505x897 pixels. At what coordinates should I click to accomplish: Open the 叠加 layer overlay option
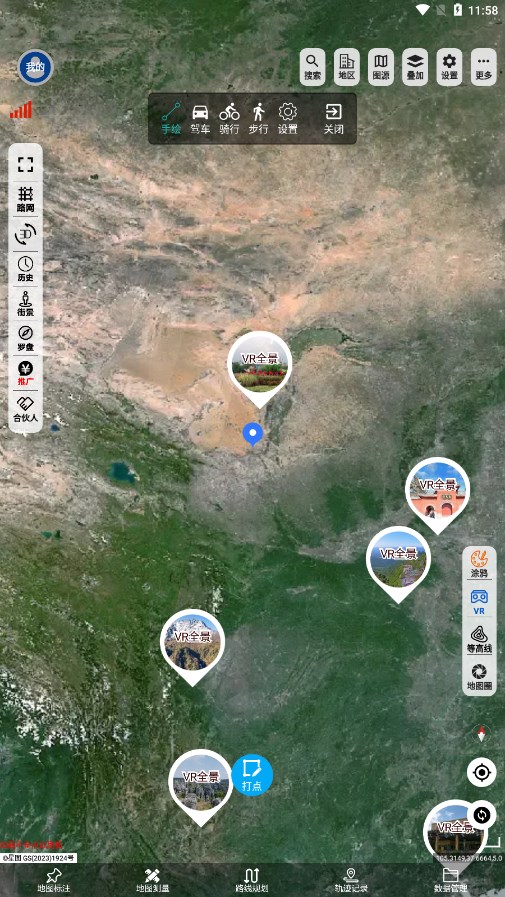[x=415, y=67]
